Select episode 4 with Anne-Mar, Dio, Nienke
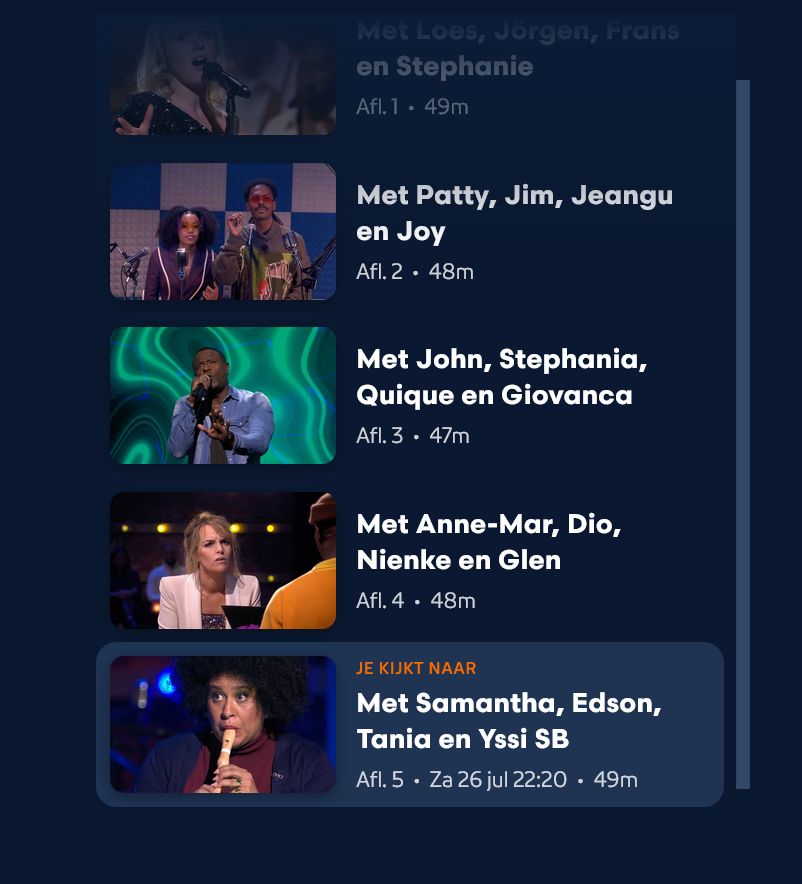Viewport: 802px width, 884px height. (x=410, y=560)
